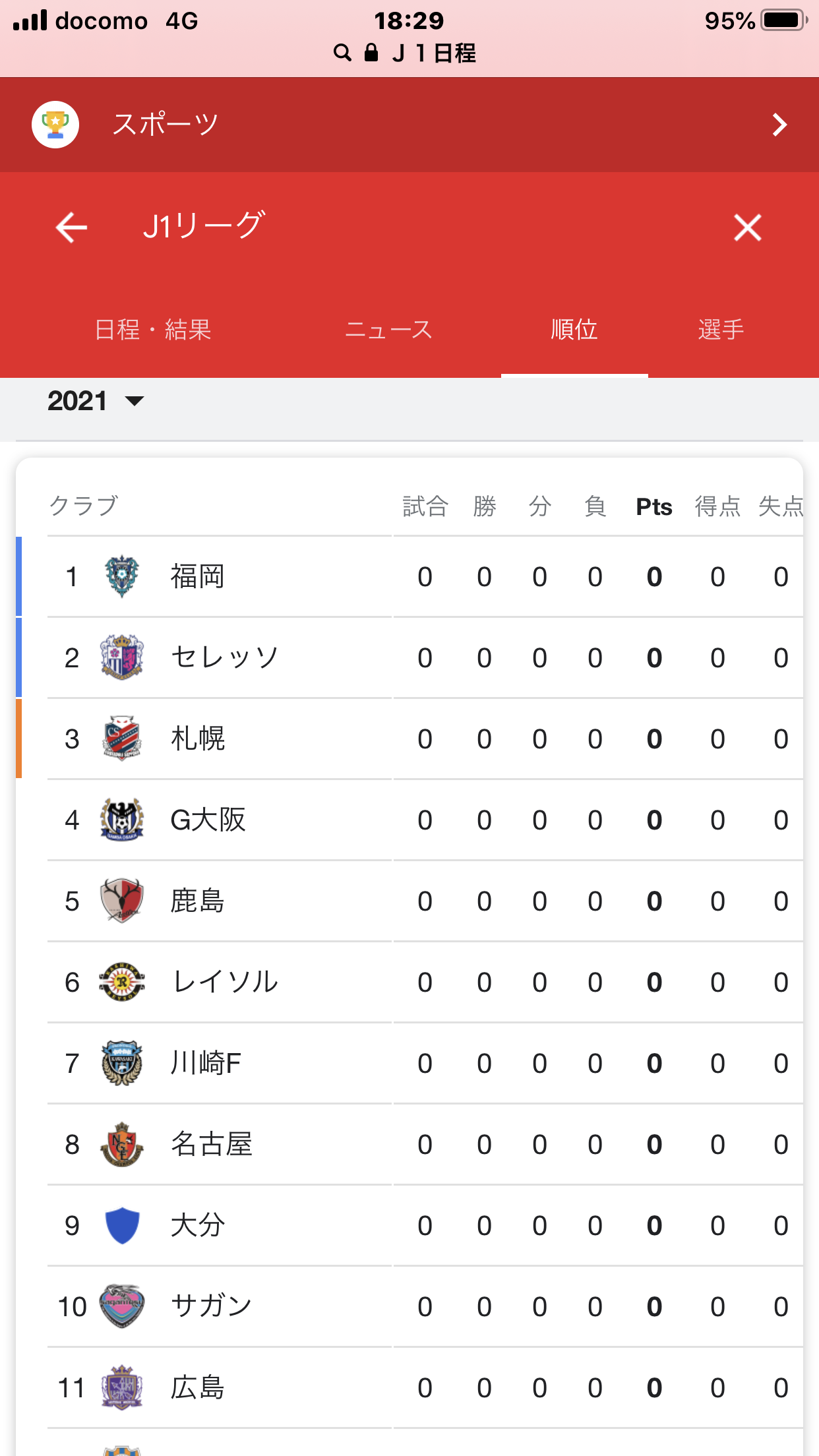Switch to the ニュース tab
The image size is (819, 1456).
(x=388, y=329)
